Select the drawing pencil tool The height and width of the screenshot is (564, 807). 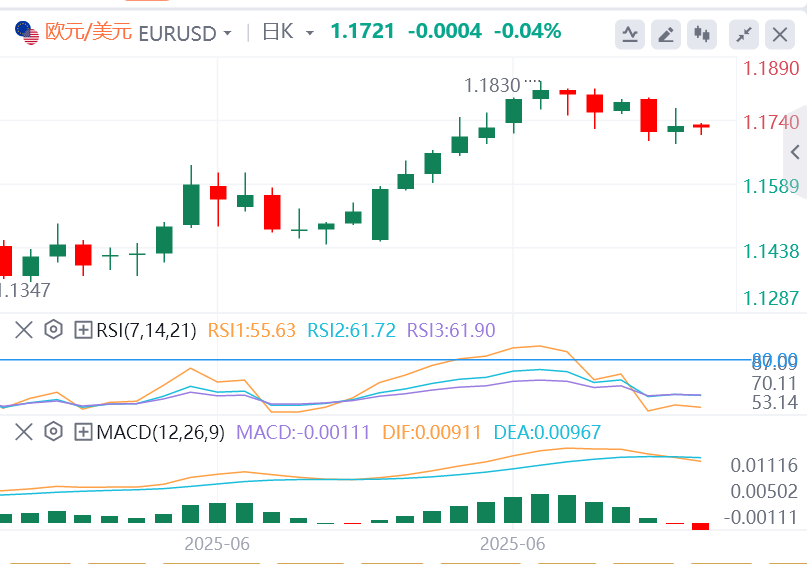pyautogui.click(x=666, y=35)
